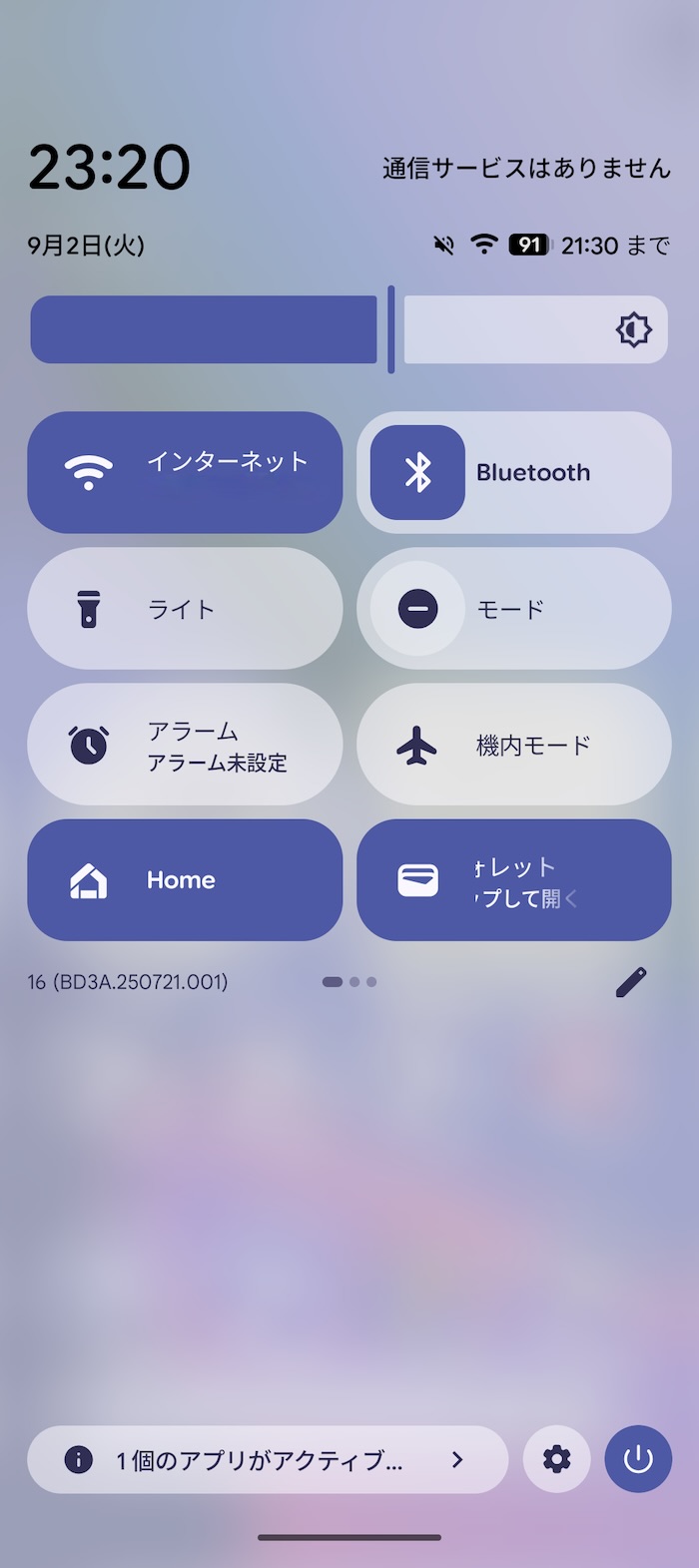The height and width of the screenshot is (1568, 699).
Task: Open the 1個のアプリがアクティブ notice
Action: pos(268,1459)
